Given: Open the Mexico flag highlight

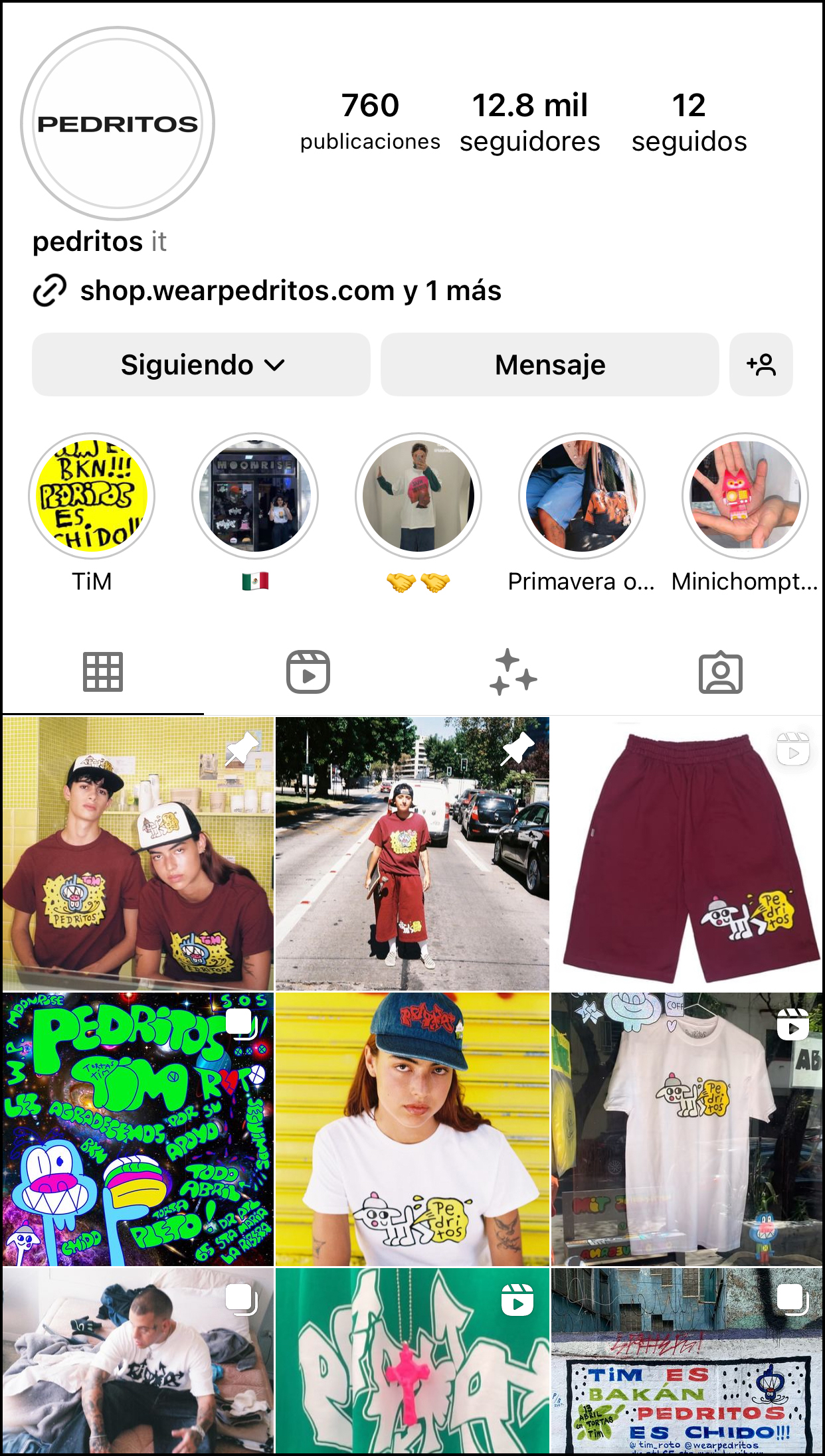Looking at the screenshot, I should 255,496.
